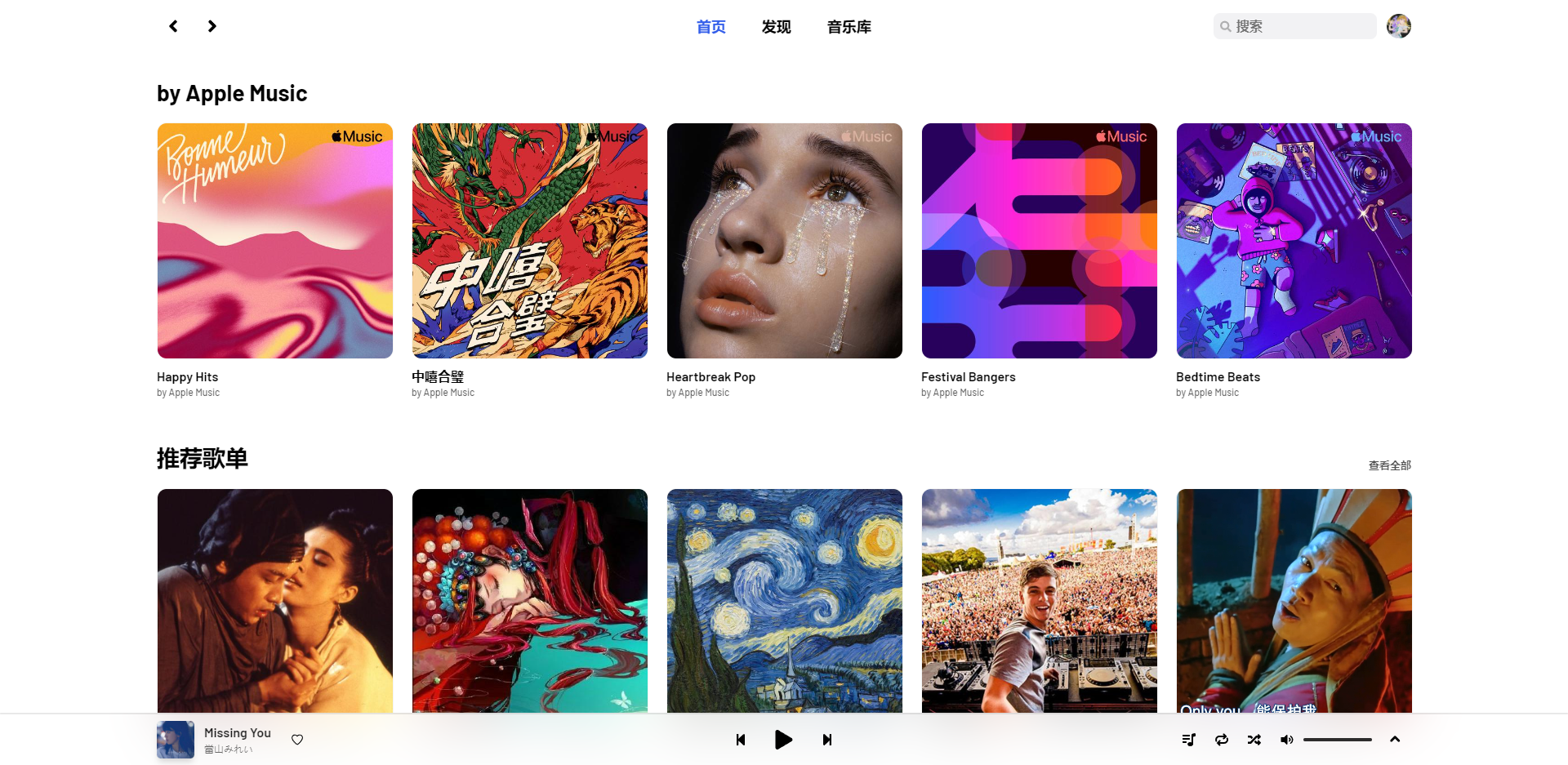
Task: Open the user profile avatar
Action: tap(1398, 26)
